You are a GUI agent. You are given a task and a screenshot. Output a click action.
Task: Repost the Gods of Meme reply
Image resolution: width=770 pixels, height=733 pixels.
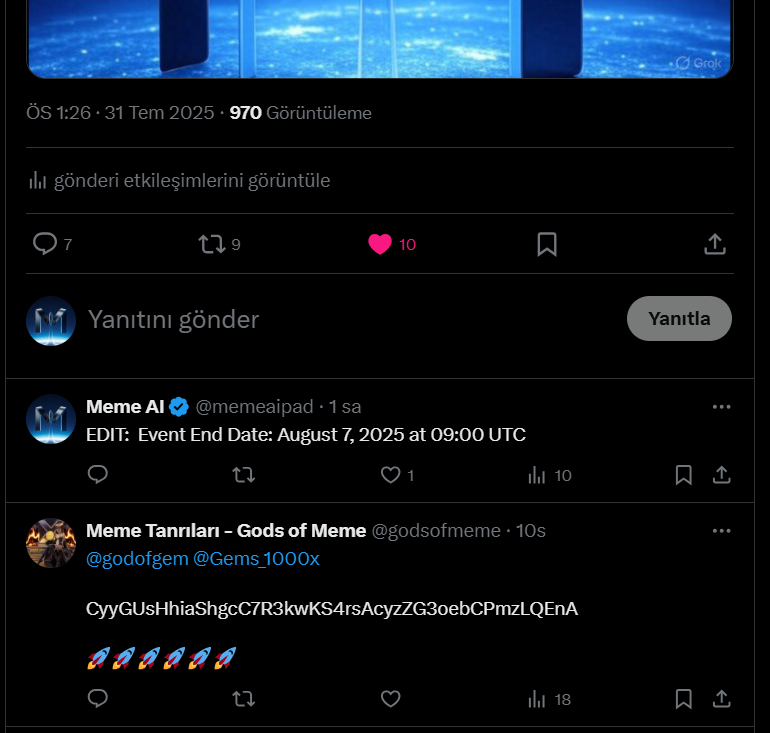point(243,699)
